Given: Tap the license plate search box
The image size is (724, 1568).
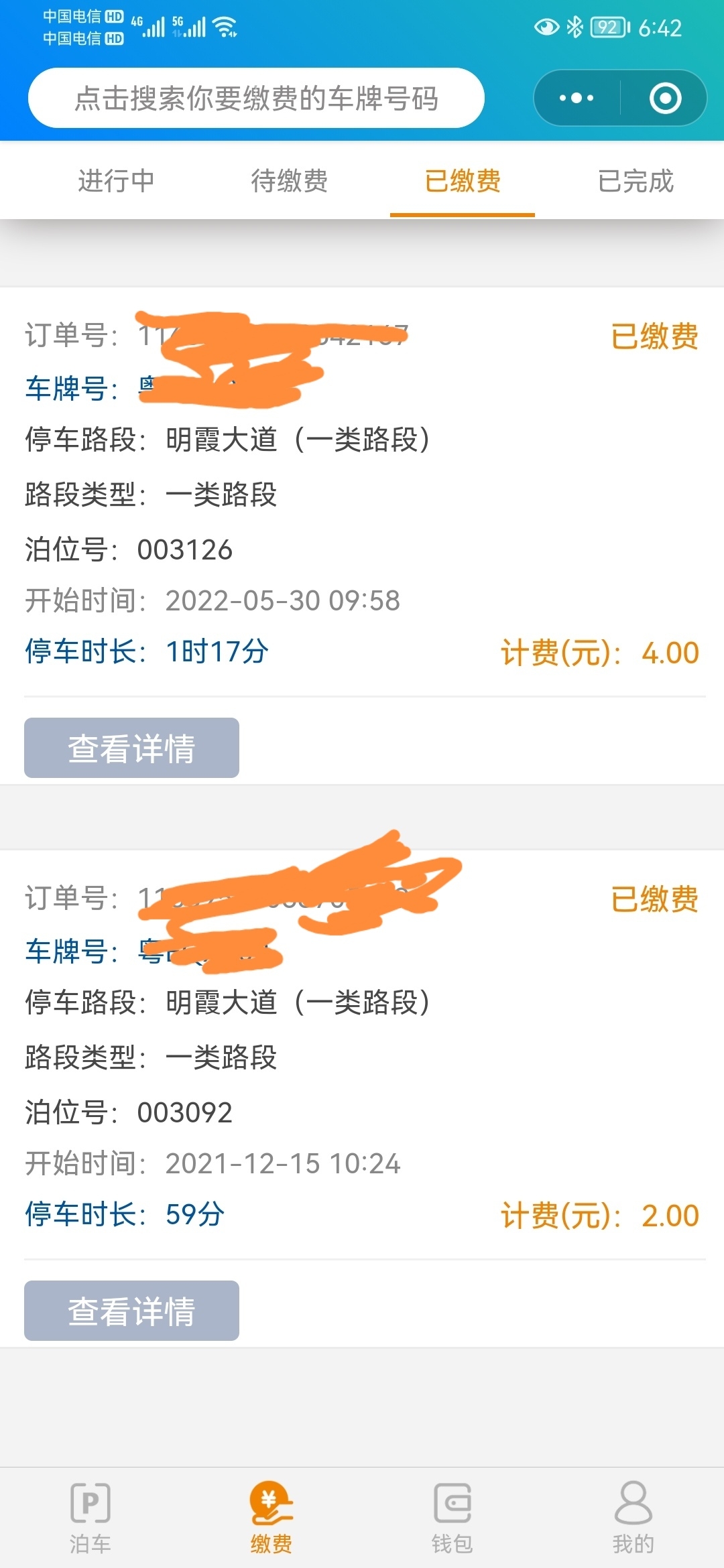Looking at the screenshot, I should [x=255, y=98].
